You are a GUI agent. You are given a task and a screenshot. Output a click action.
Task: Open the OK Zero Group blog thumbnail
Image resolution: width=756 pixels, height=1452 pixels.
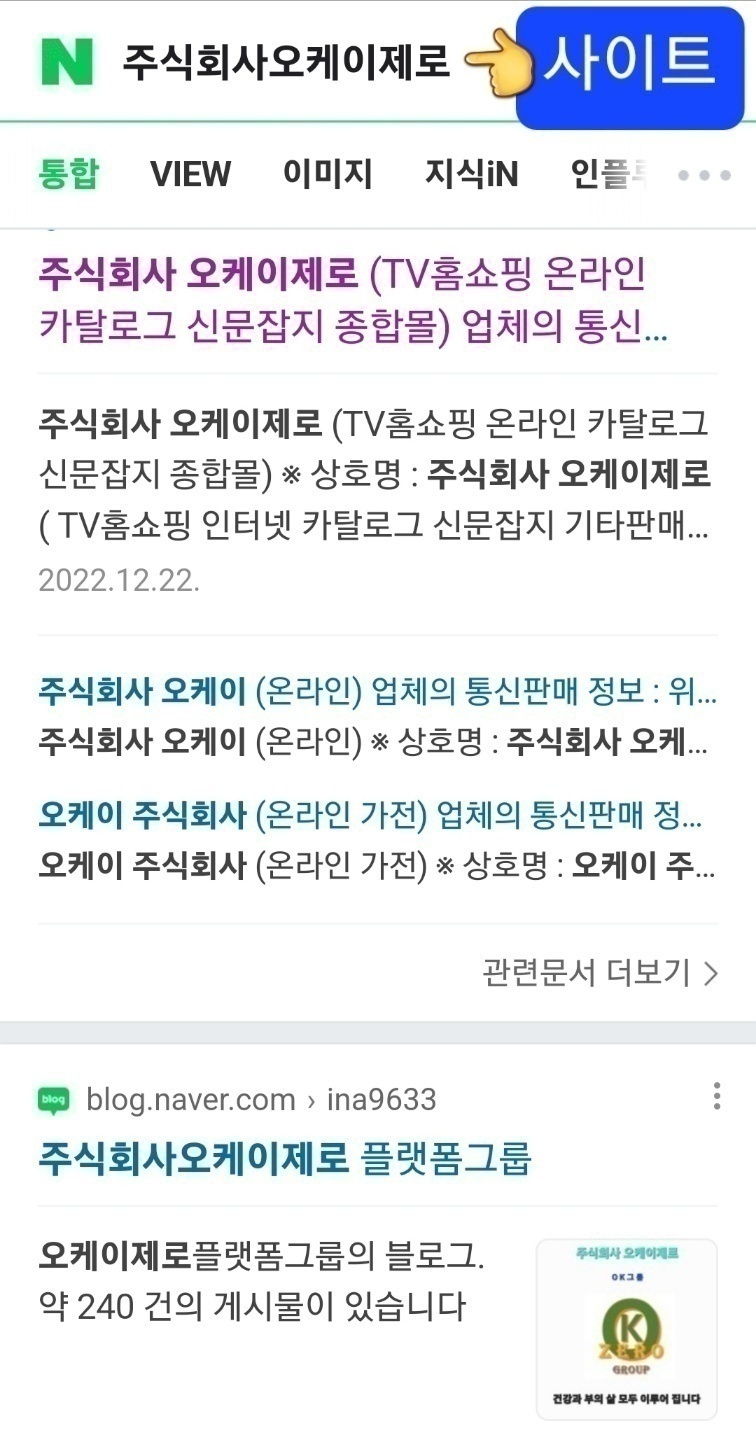click(626, 1329)
